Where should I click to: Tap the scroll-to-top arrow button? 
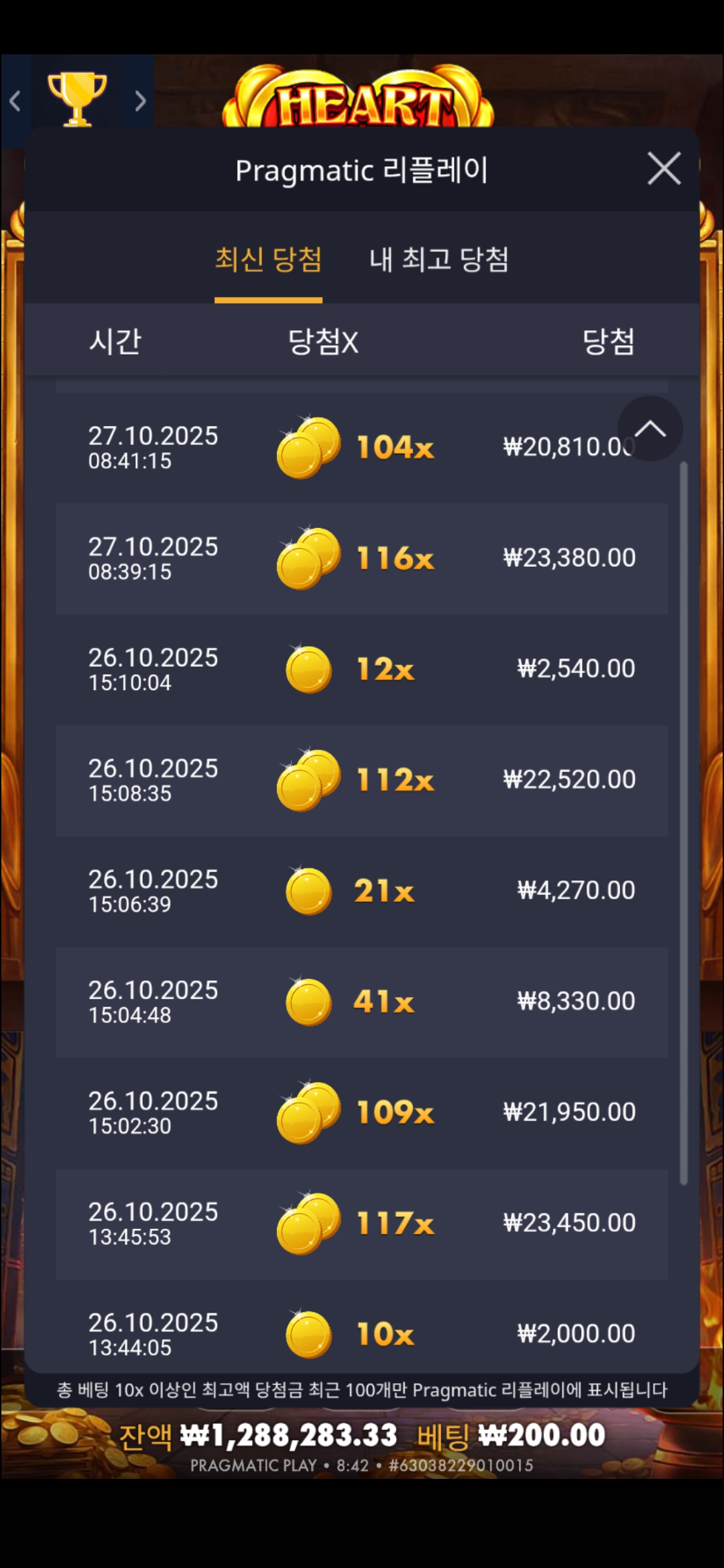650,429
